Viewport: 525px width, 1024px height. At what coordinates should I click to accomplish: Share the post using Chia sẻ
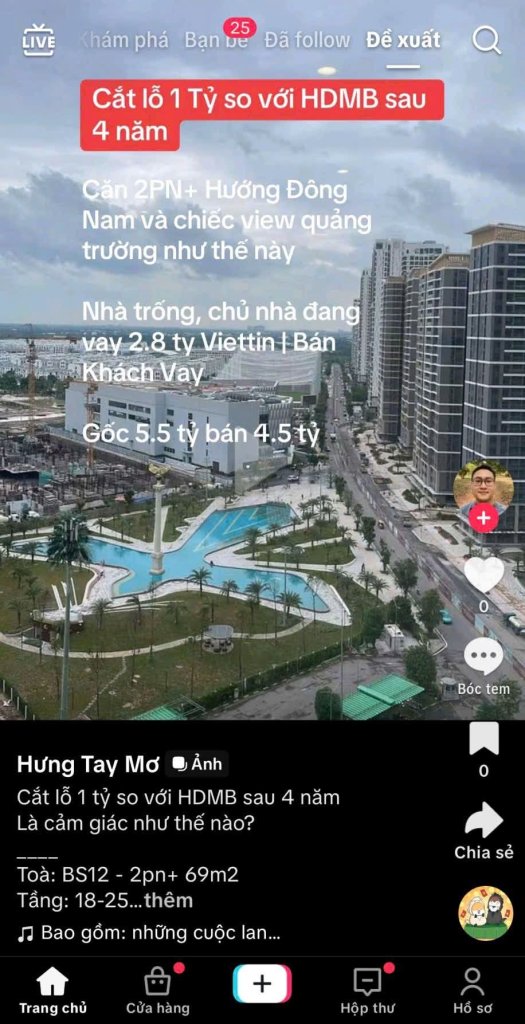(x=484, y=820)
